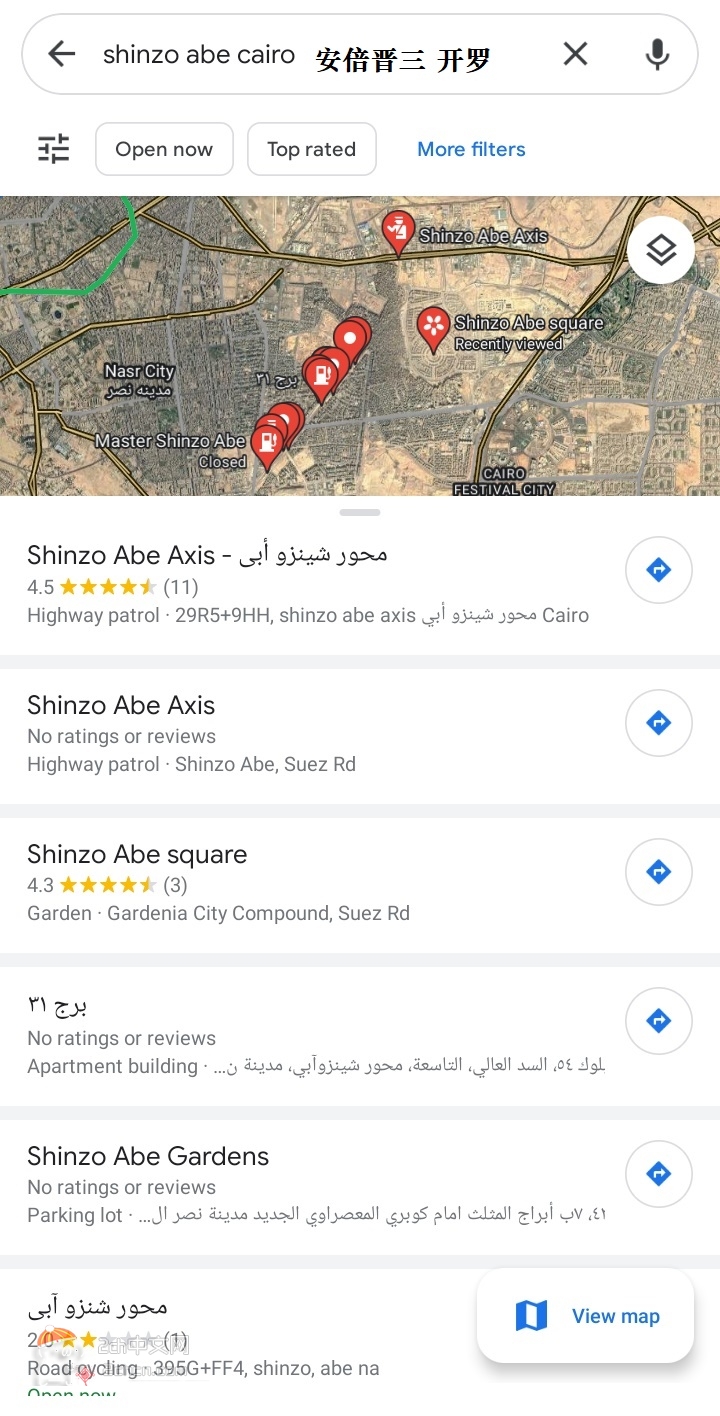The image size is (720, 1416).
Task: Open the first Shinzo Abe Axis result with 4.5 rating
Action: 300,584
